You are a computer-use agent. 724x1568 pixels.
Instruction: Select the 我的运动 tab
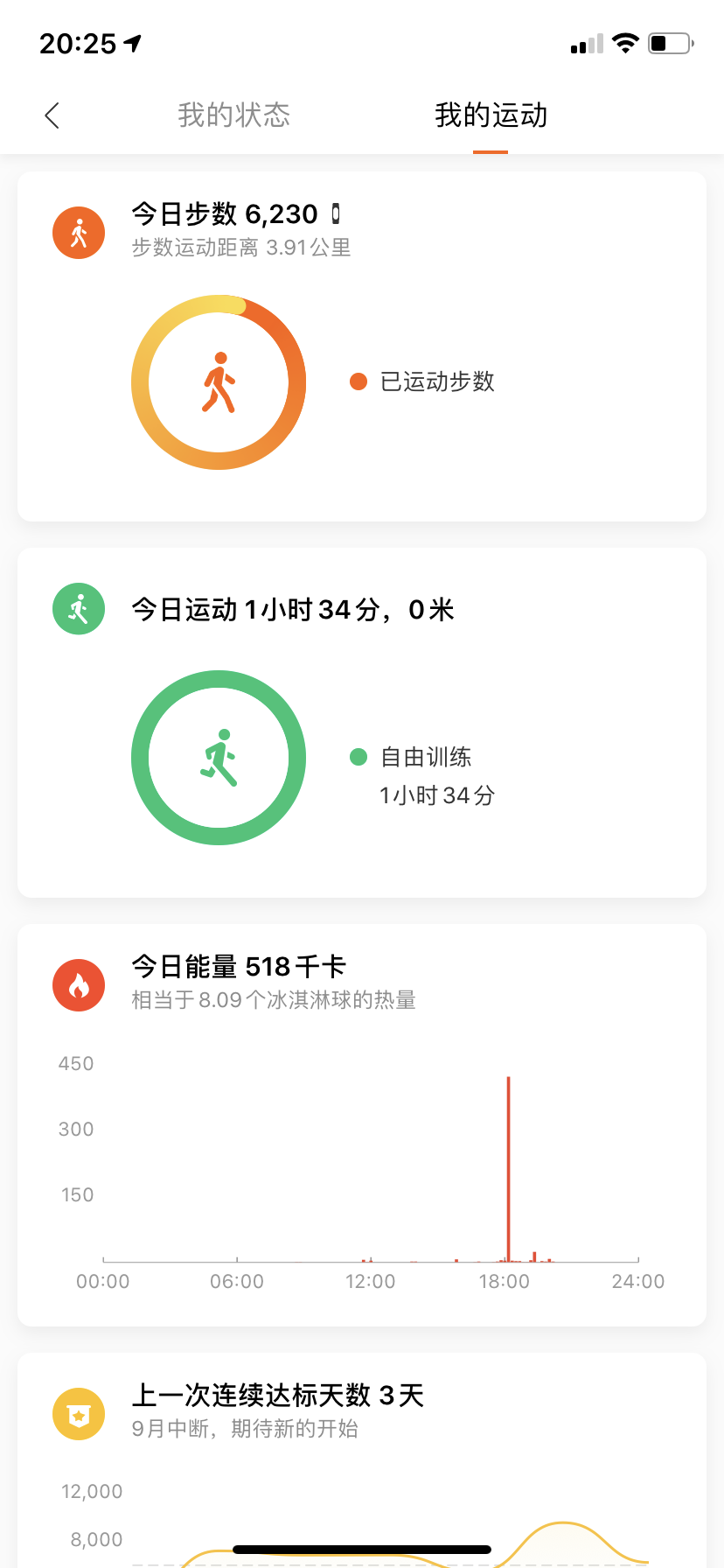tap(491, 115)
